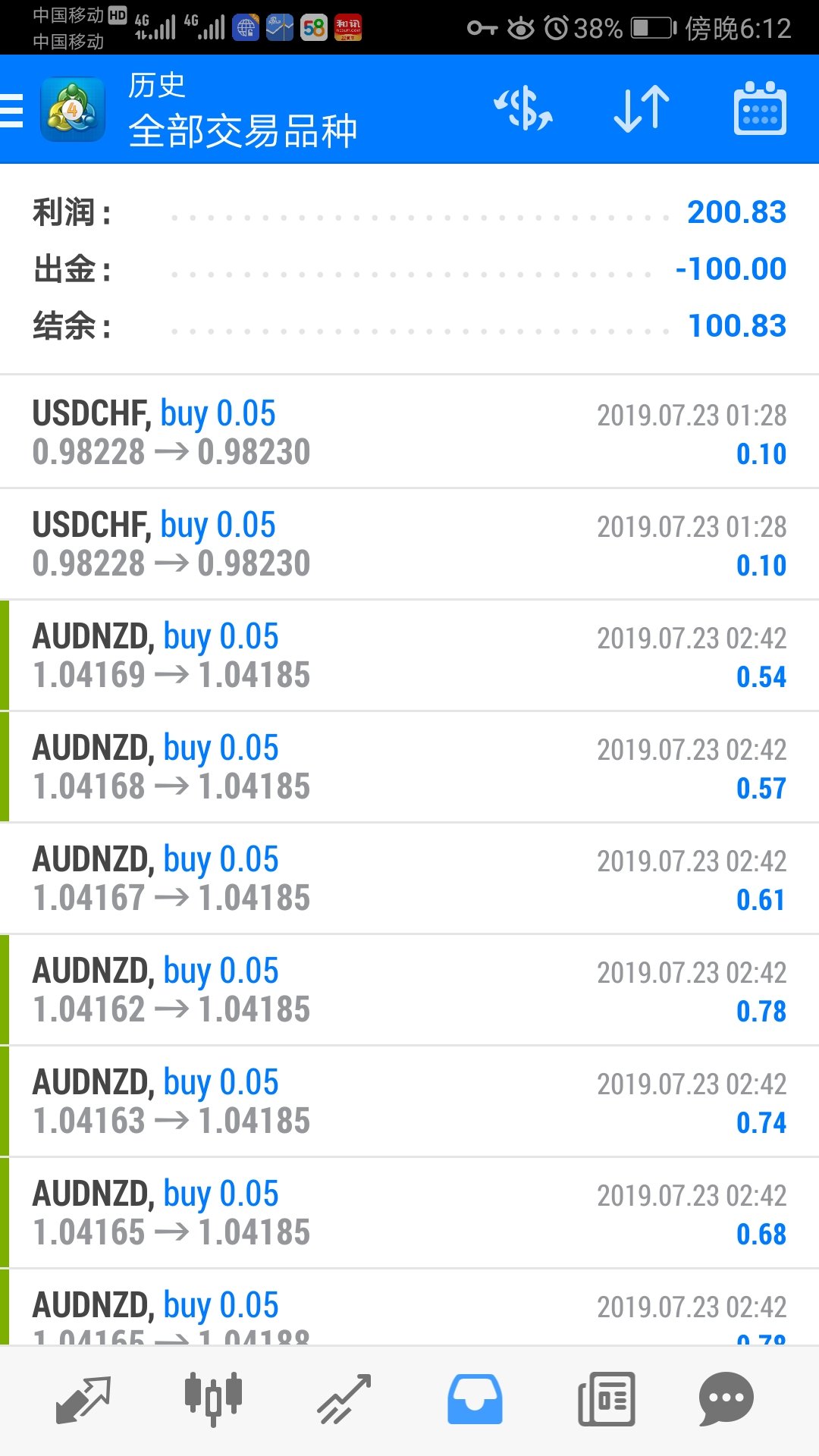Switch to the trade tab
Viewport: 819px width, 1456px height.
click(x=344, y=1399)
